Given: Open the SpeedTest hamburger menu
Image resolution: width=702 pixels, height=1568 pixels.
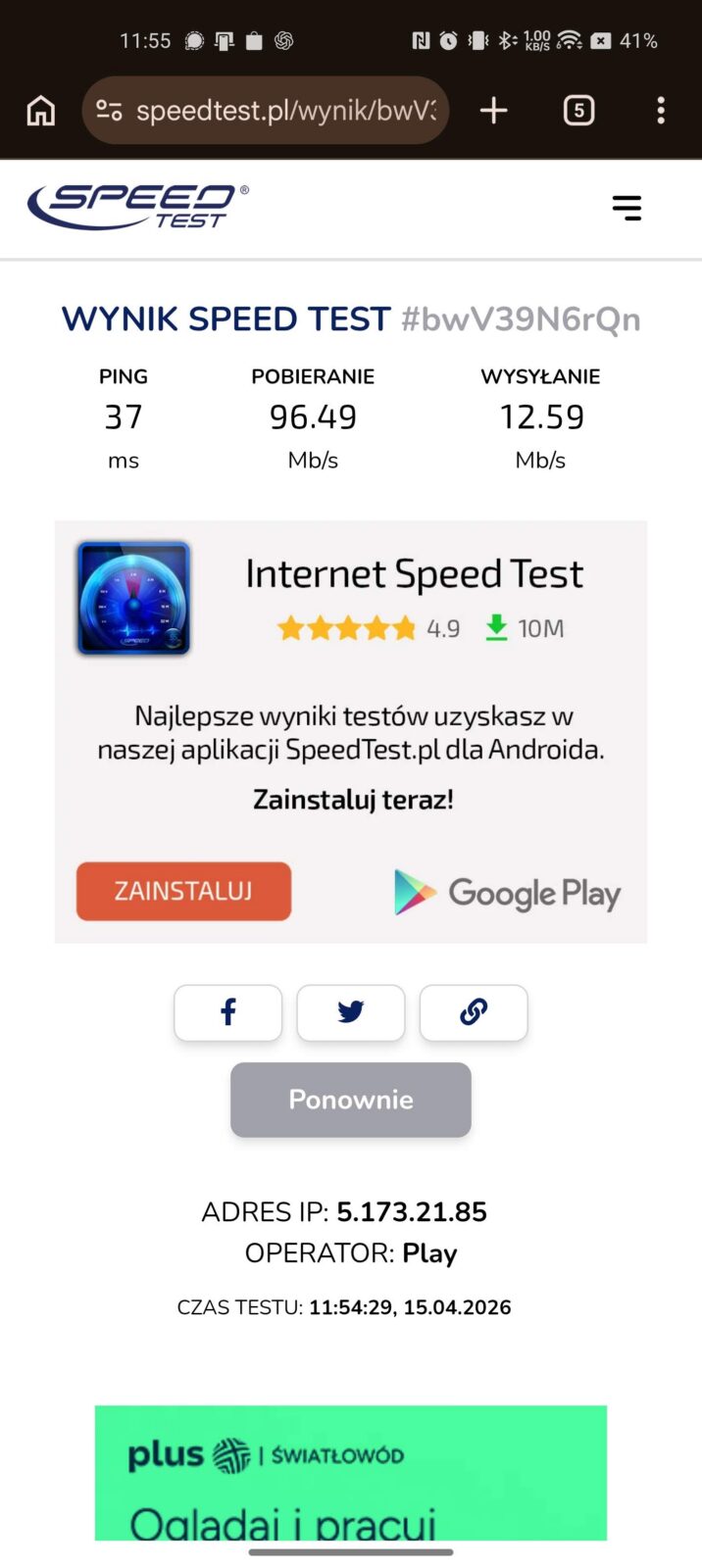Looking at the screenshot, I should pos(627,208).
